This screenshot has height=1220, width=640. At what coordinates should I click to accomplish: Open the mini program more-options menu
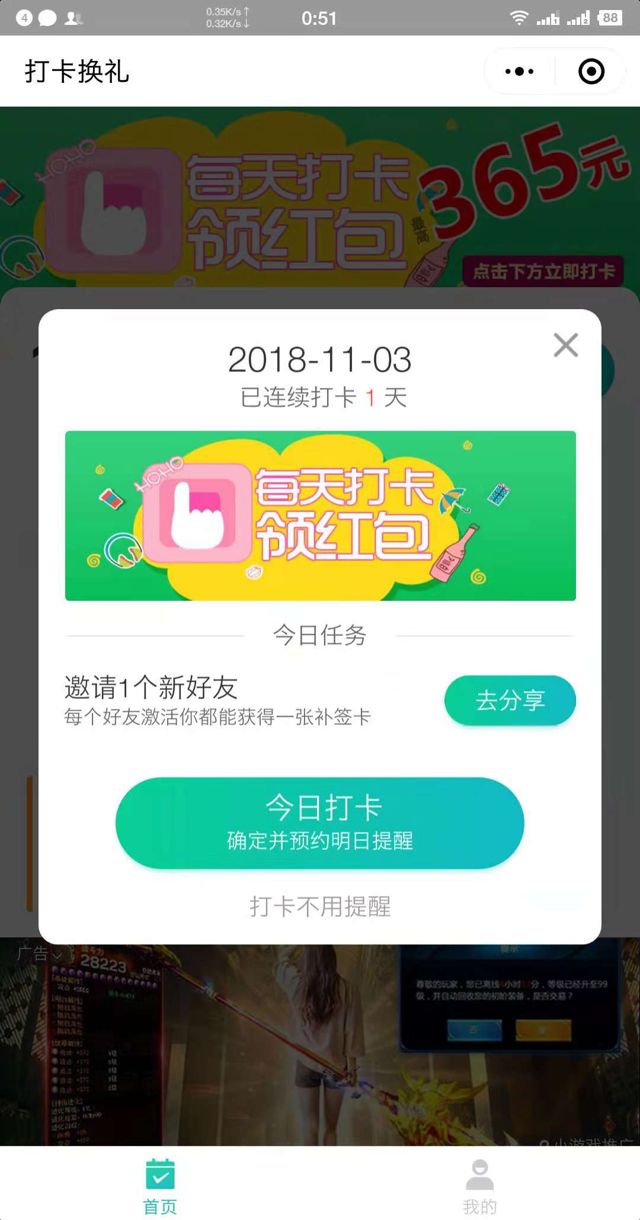click(520, 72)
